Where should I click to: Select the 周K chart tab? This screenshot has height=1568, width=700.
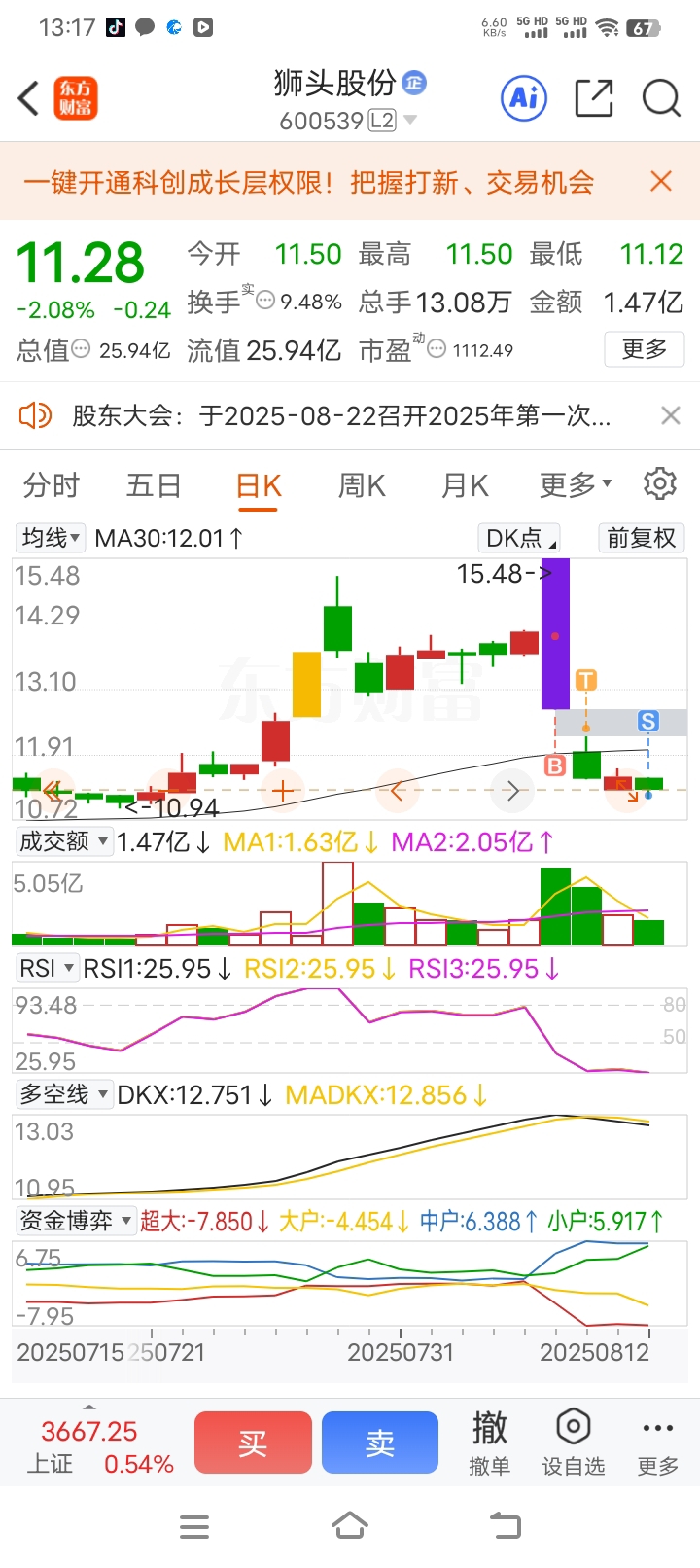[362, 484]
